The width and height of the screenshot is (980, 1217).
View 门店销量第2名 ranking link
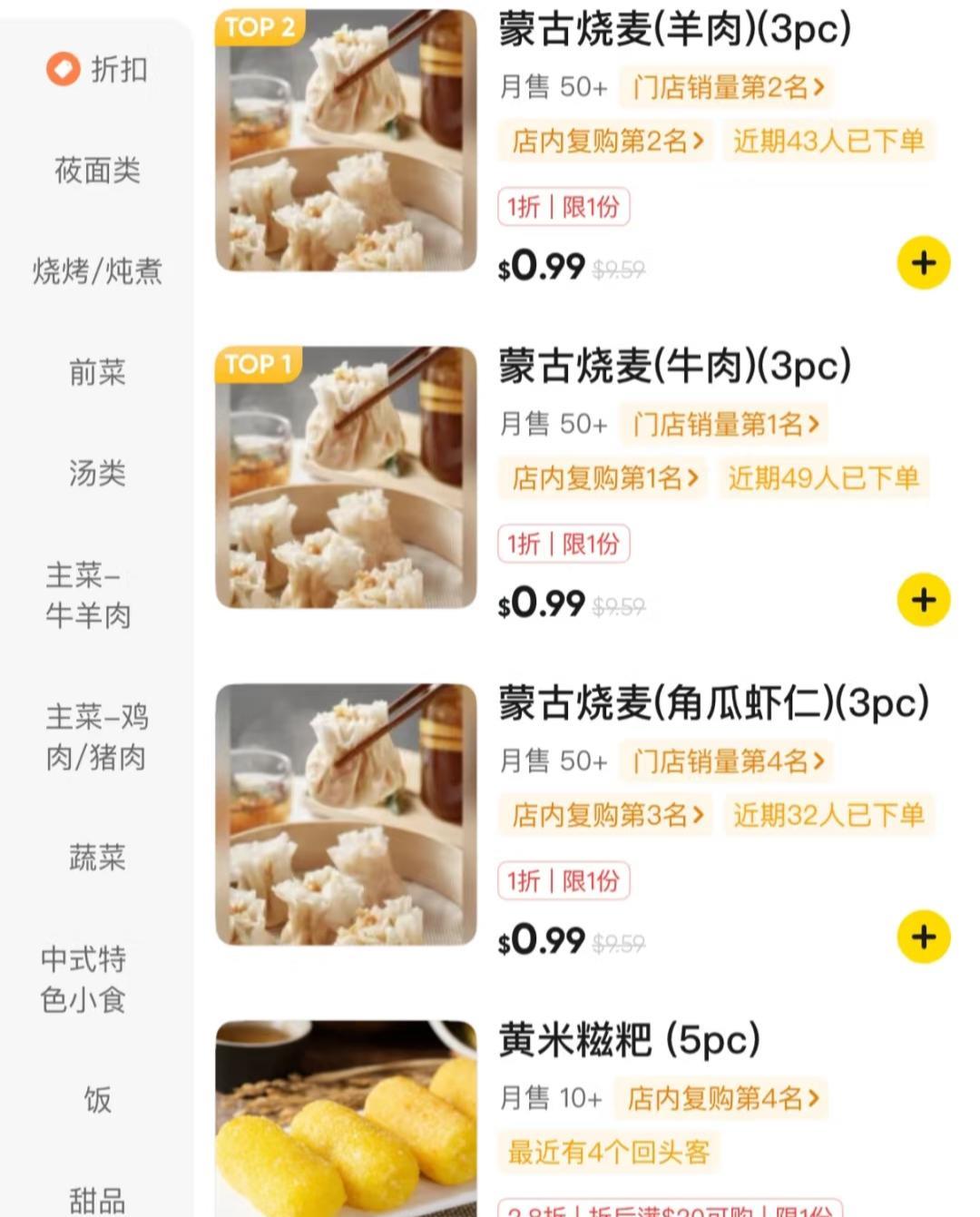pyautogui.click(x=728, y=87)
